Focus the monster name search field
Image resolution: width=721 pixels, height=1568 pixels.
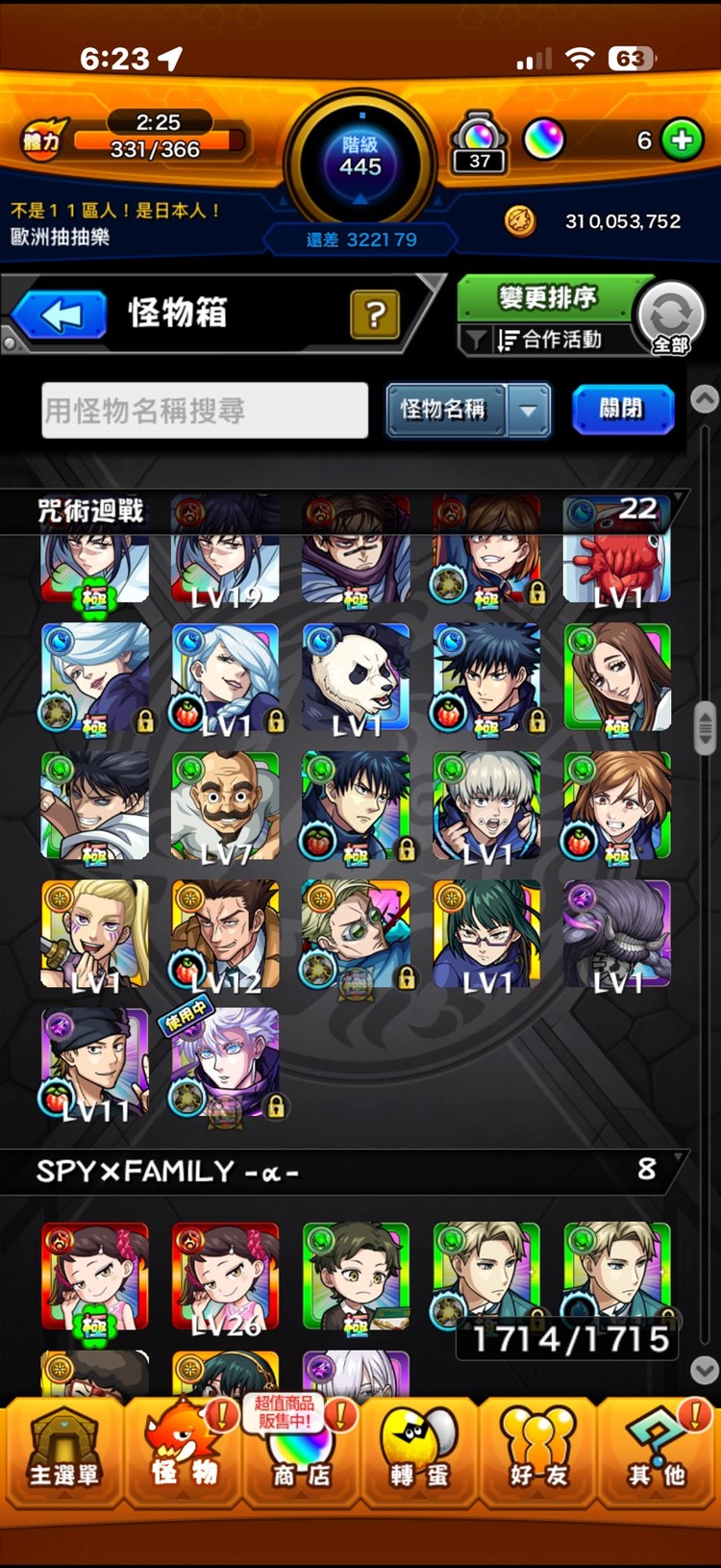(x=205, y=411)
